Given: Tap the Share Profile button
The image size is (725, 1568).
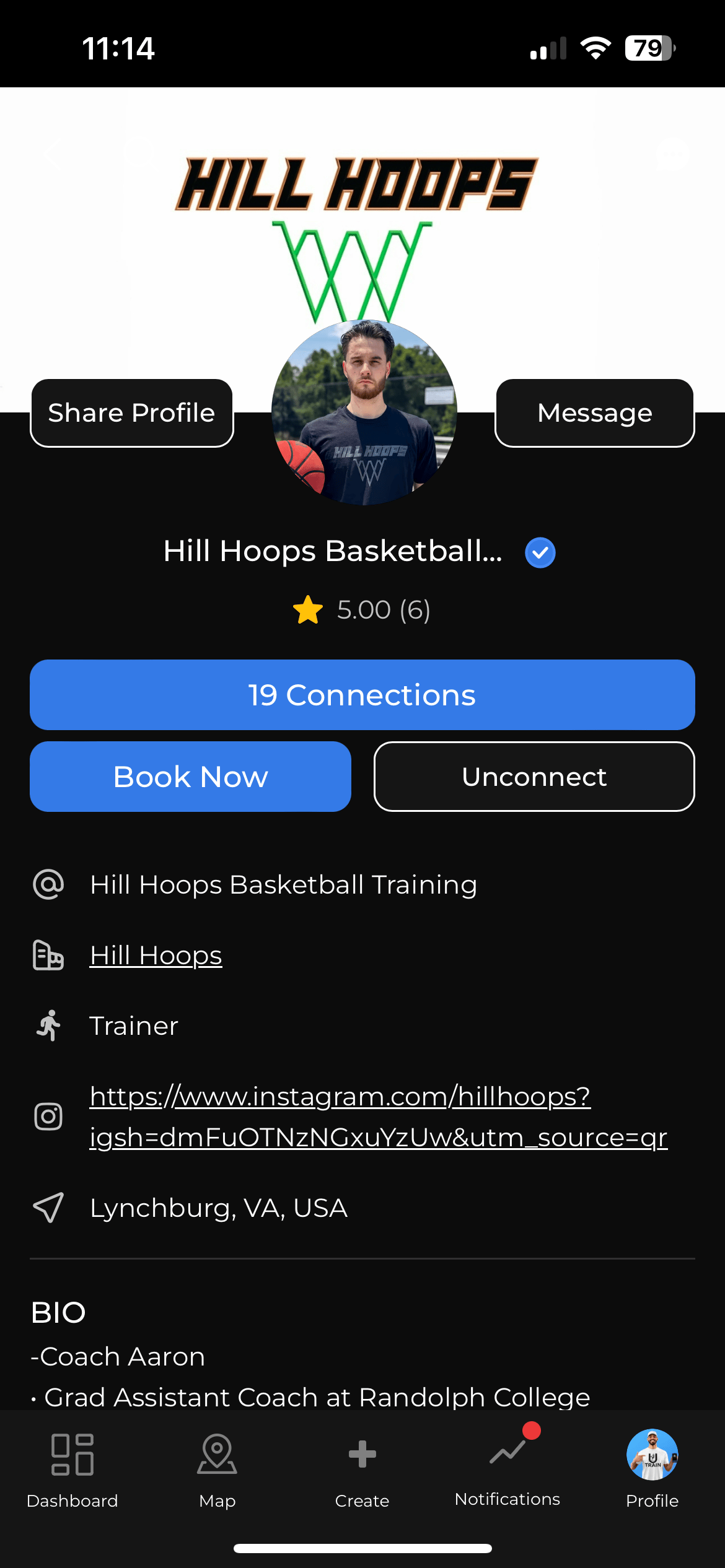Looking at the screenshot, I should click(131, 413).
